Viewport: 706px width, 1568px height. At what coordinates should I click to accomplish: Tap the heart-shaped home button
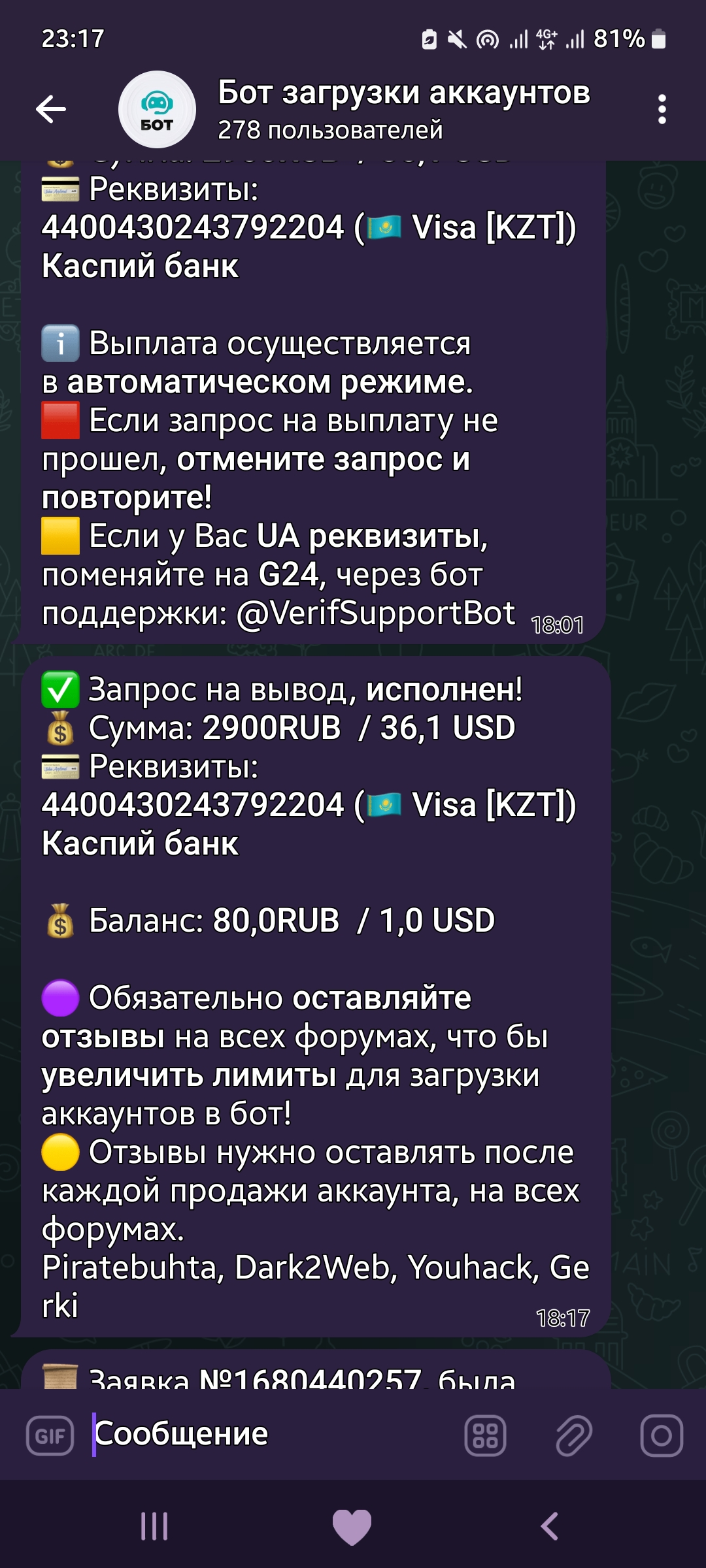[x=352, y=1526]
